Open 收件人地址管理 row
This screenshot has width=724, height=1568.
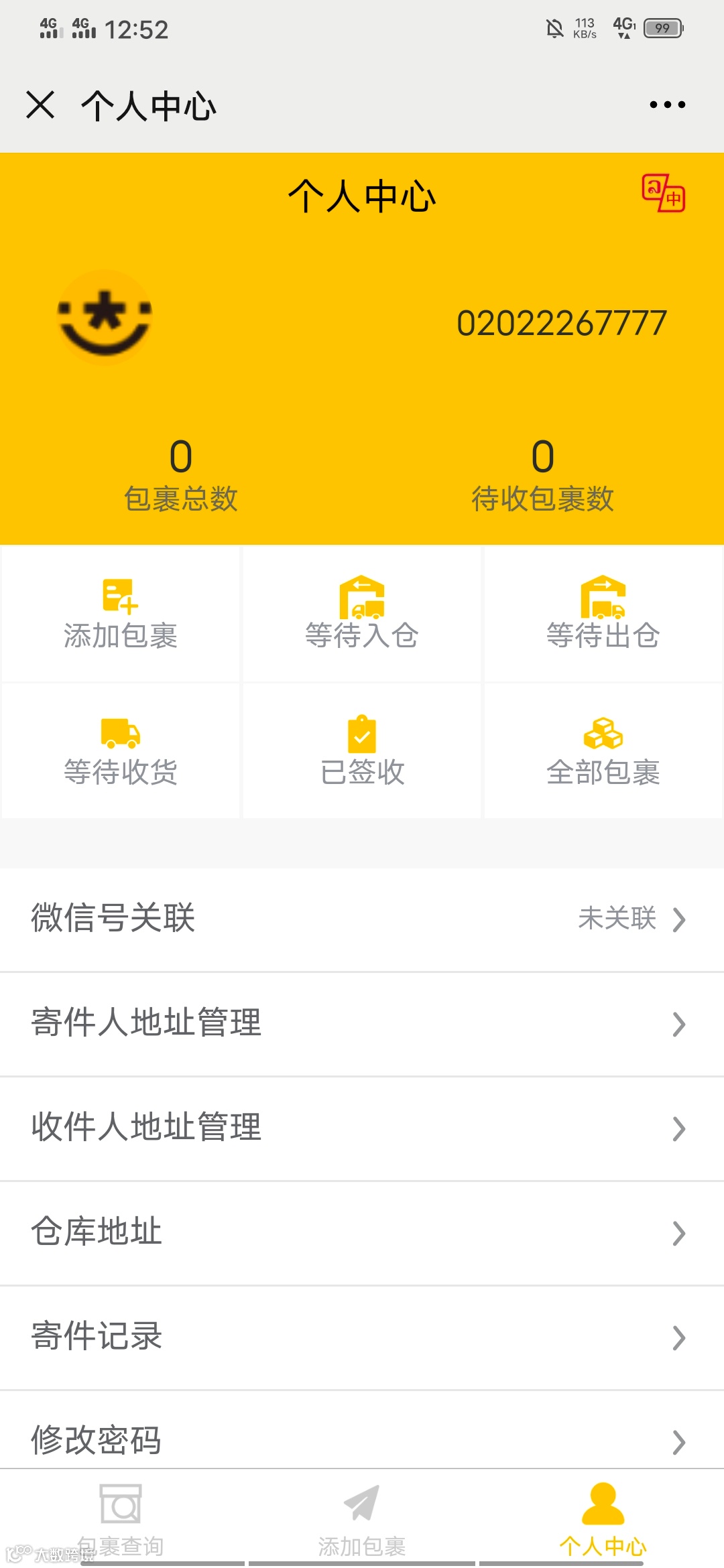(x=362, y=1128)
